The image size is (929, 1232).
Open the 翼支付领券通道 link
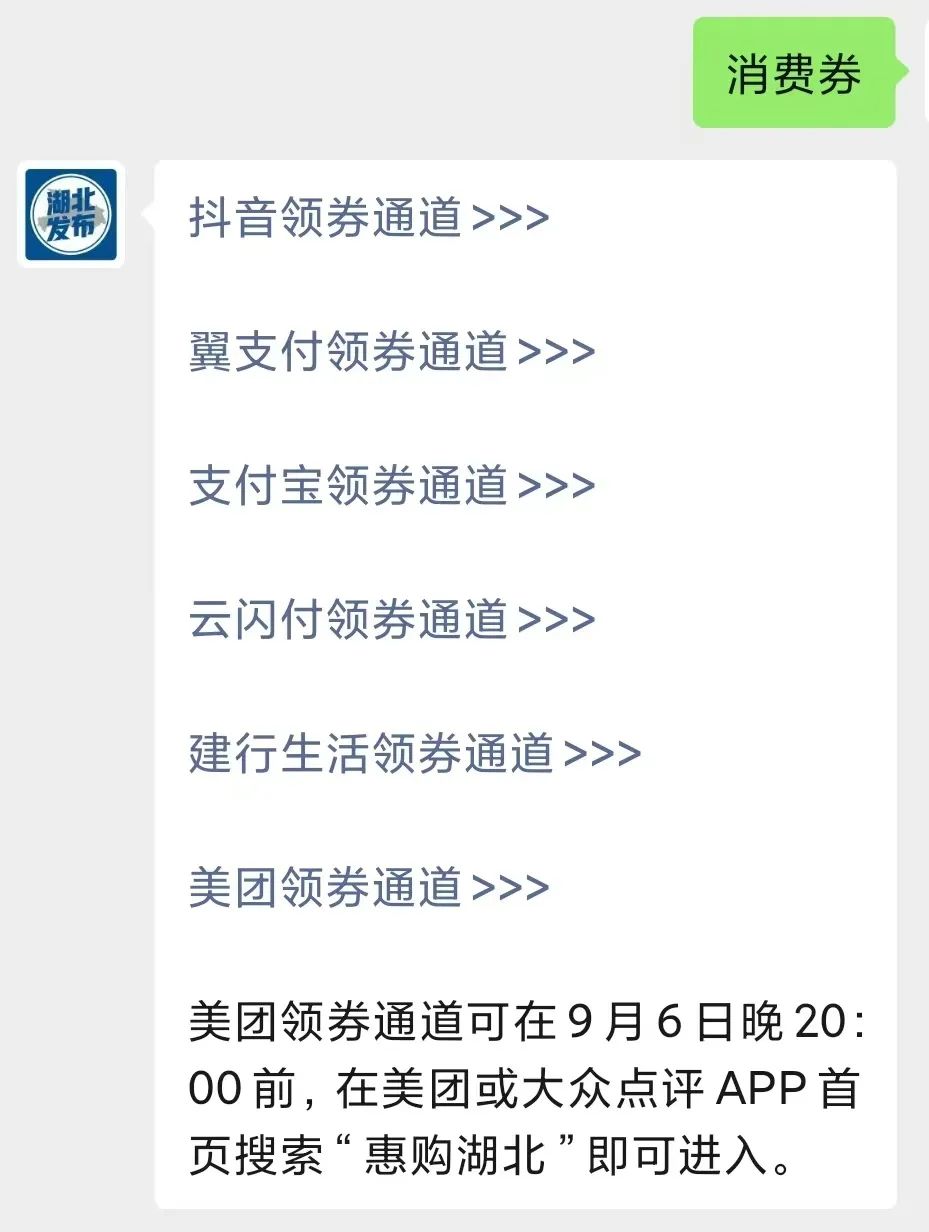(x=391, y=352)
